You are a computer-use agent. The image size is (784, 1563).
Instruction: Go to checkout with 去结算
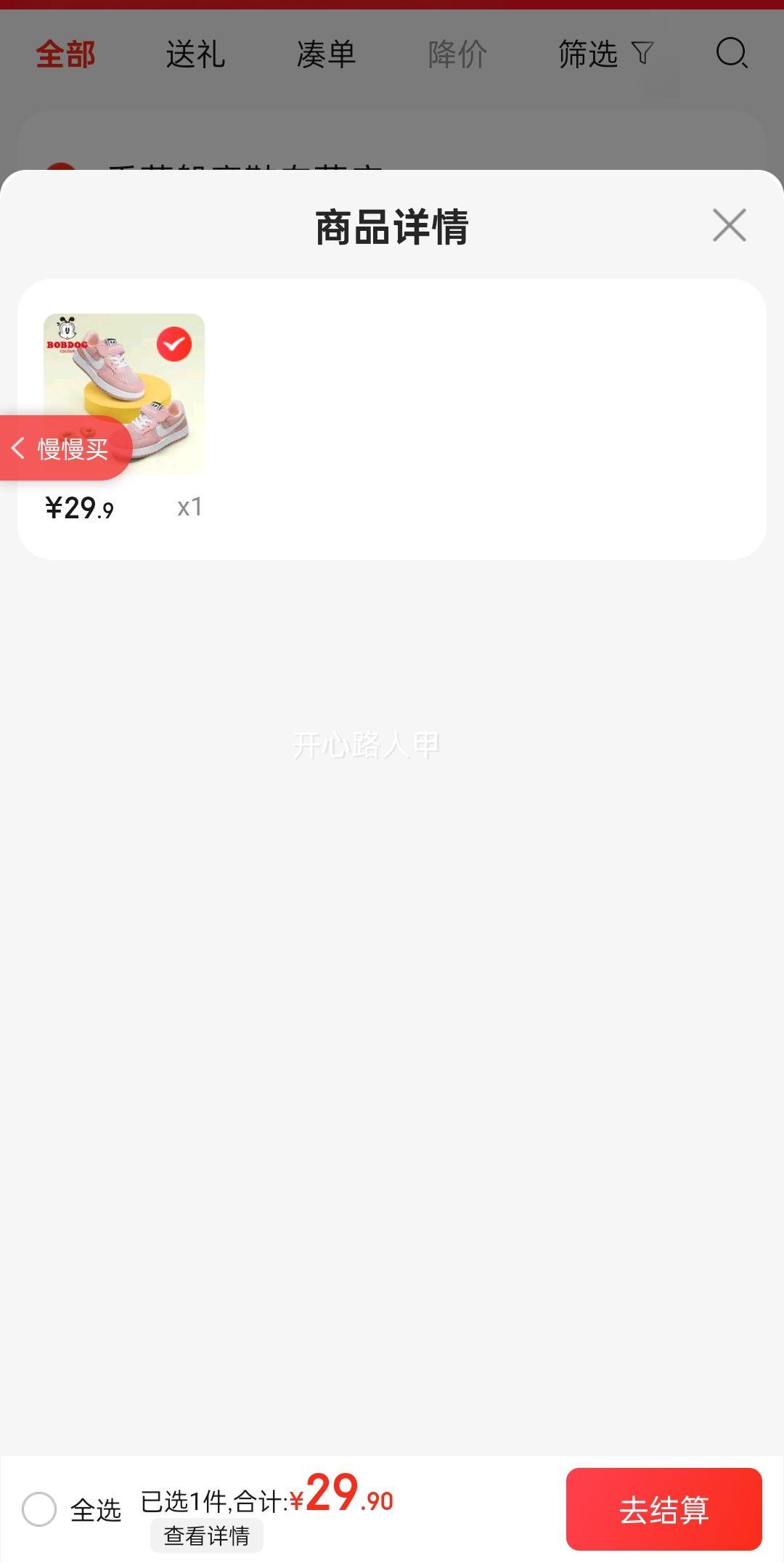point(663,1509)
